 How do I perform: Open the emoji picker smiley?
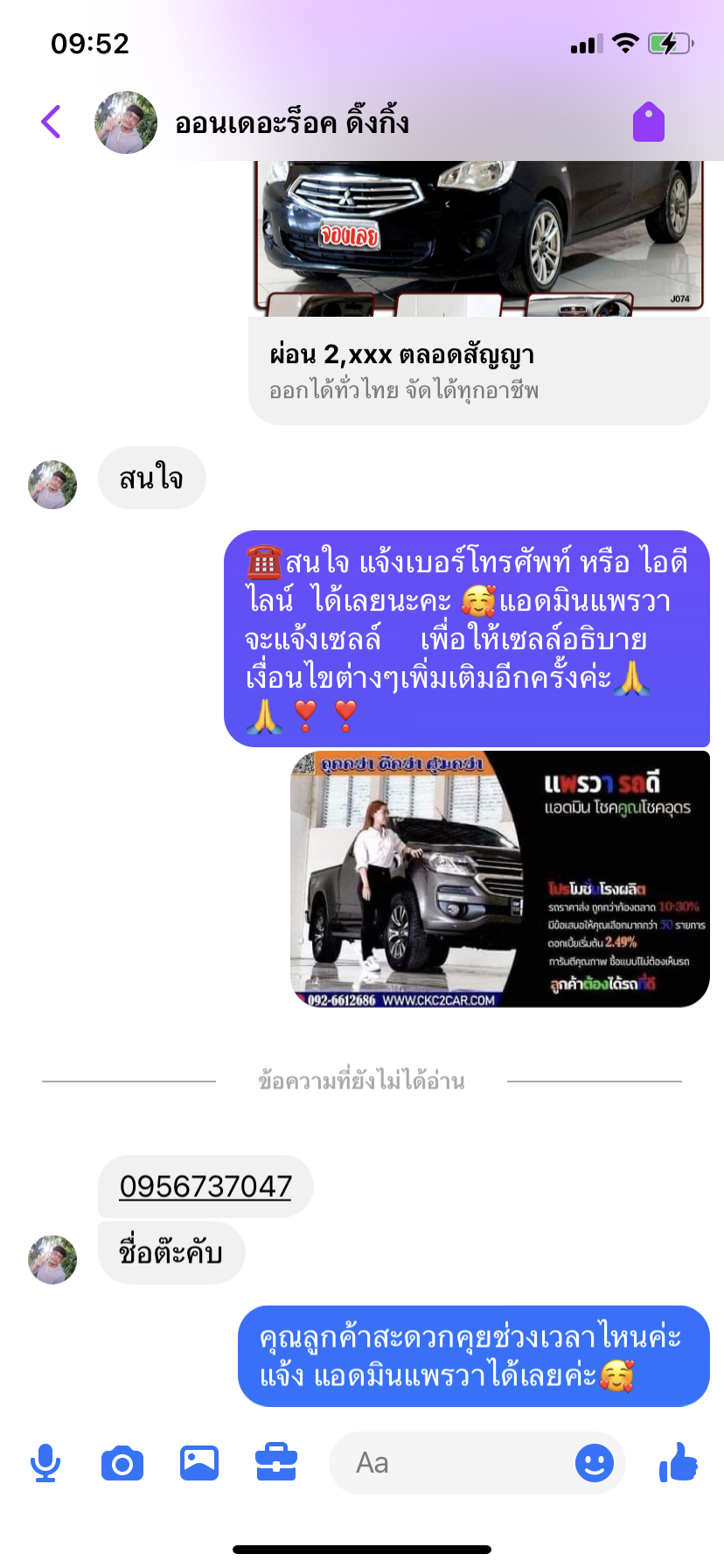click(595, 1463)
